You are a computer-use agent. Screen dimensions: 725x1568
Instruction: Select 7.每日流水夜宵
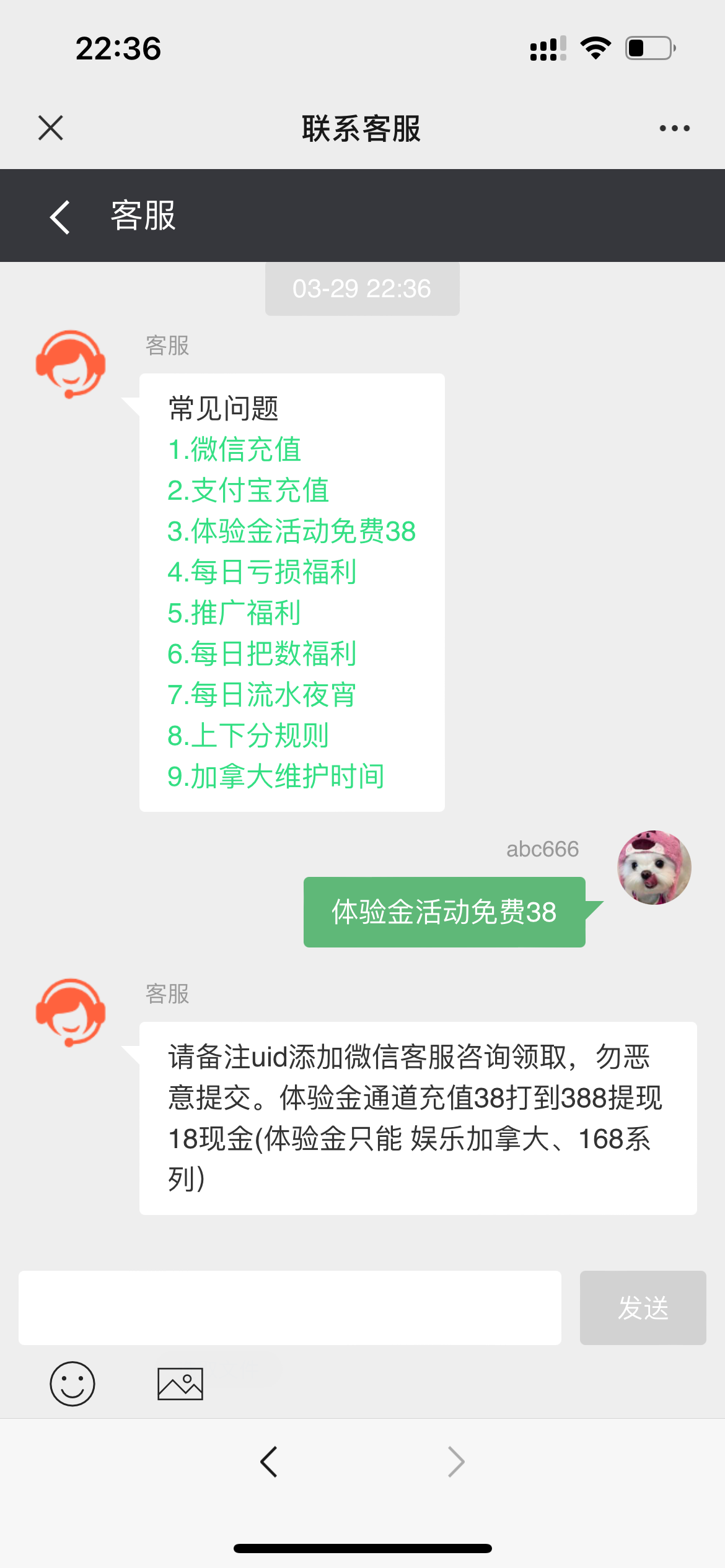261,695
